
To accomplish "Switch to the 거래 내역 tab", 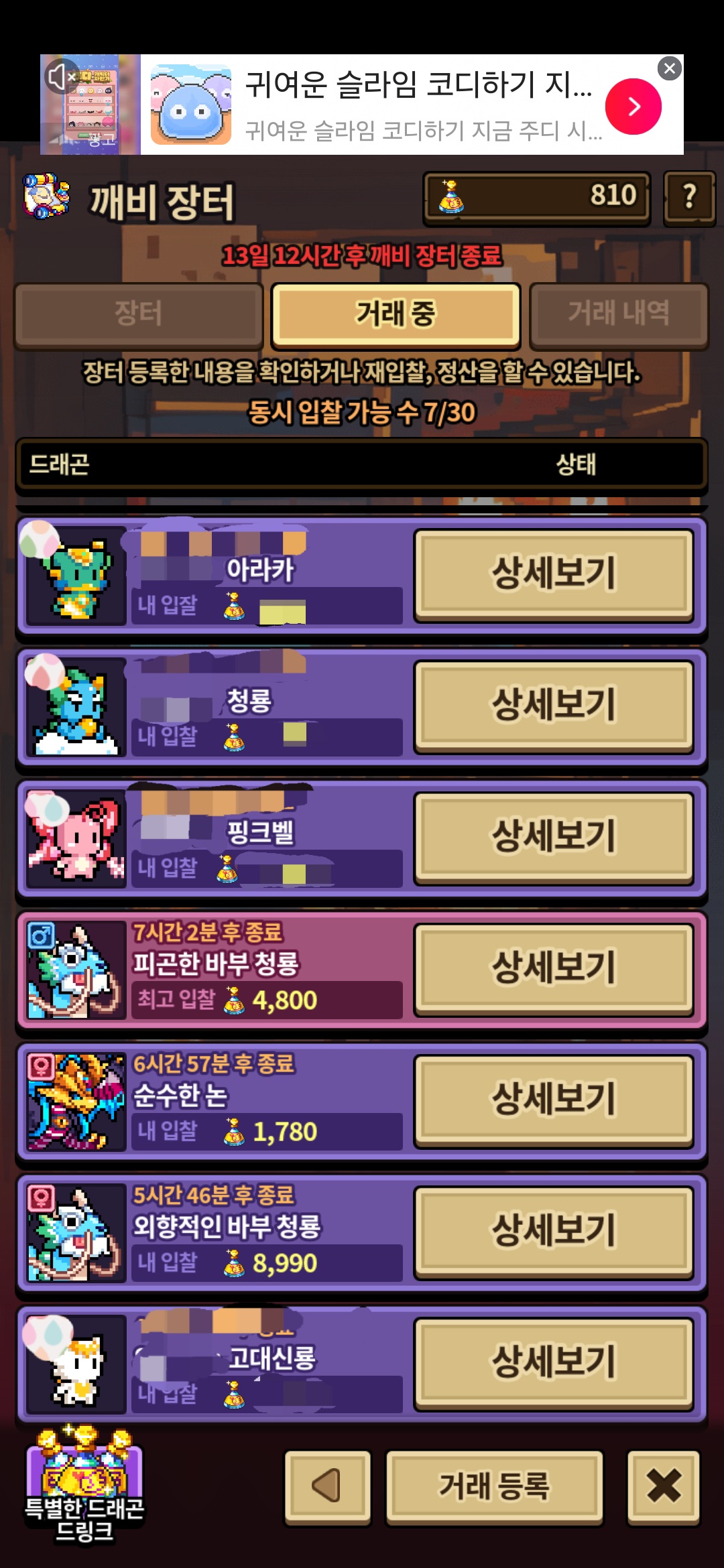I will tap(619, 314).
